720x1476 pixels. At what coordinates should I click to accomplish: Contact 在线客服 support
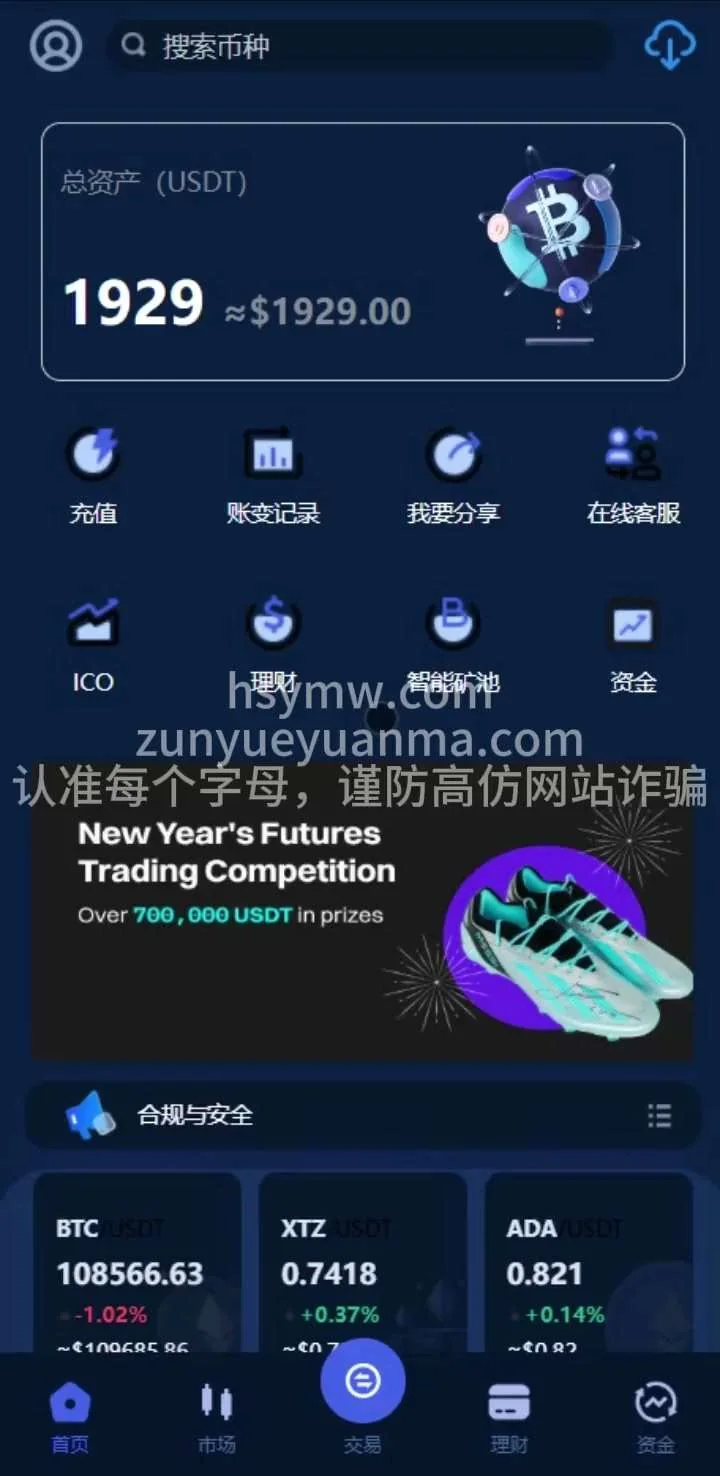pos(633,476)
